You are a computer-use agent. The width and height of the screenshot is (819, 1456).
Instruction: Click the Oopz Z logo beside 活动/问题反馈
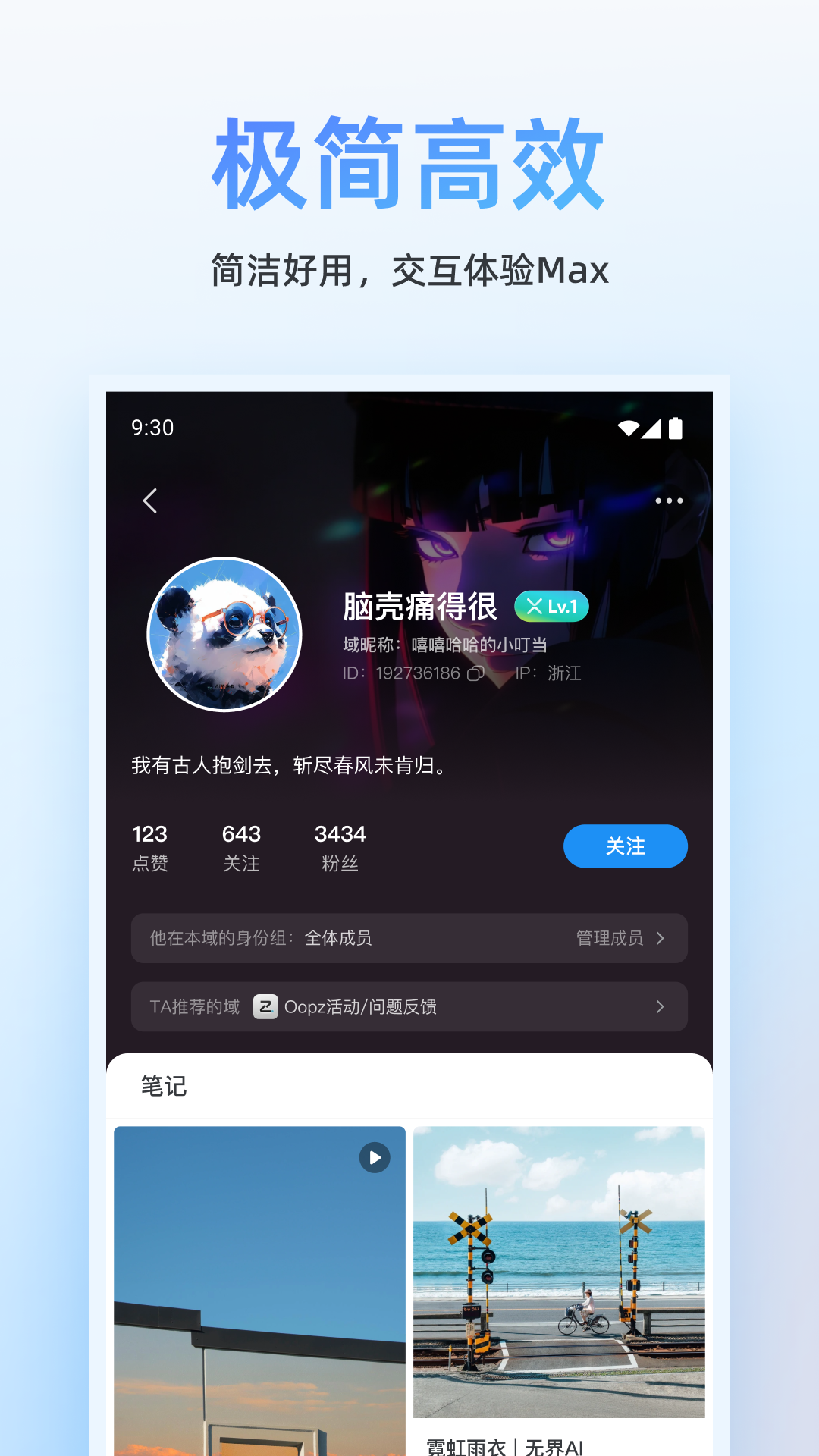coord(265,1007)
